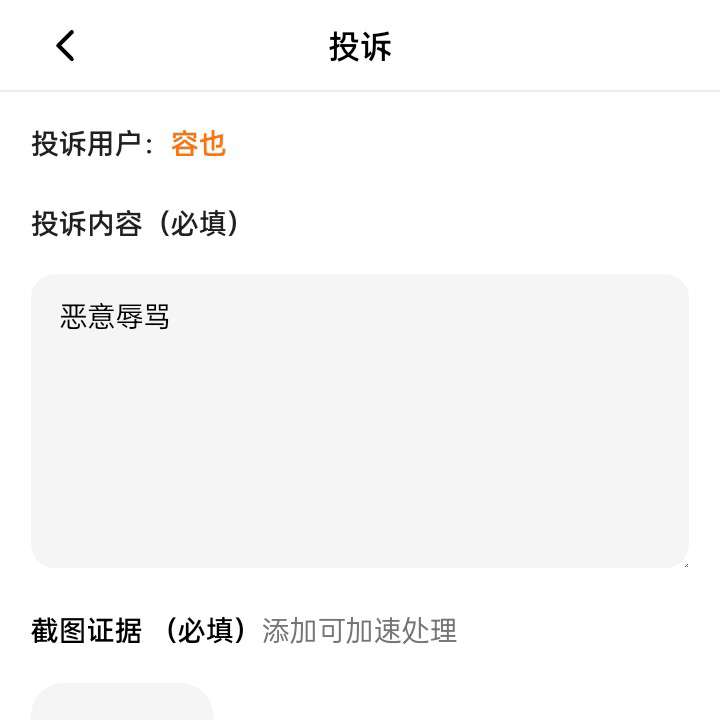Add a screenshot evidence image
The image size is (720, 720).
[122, 703]
